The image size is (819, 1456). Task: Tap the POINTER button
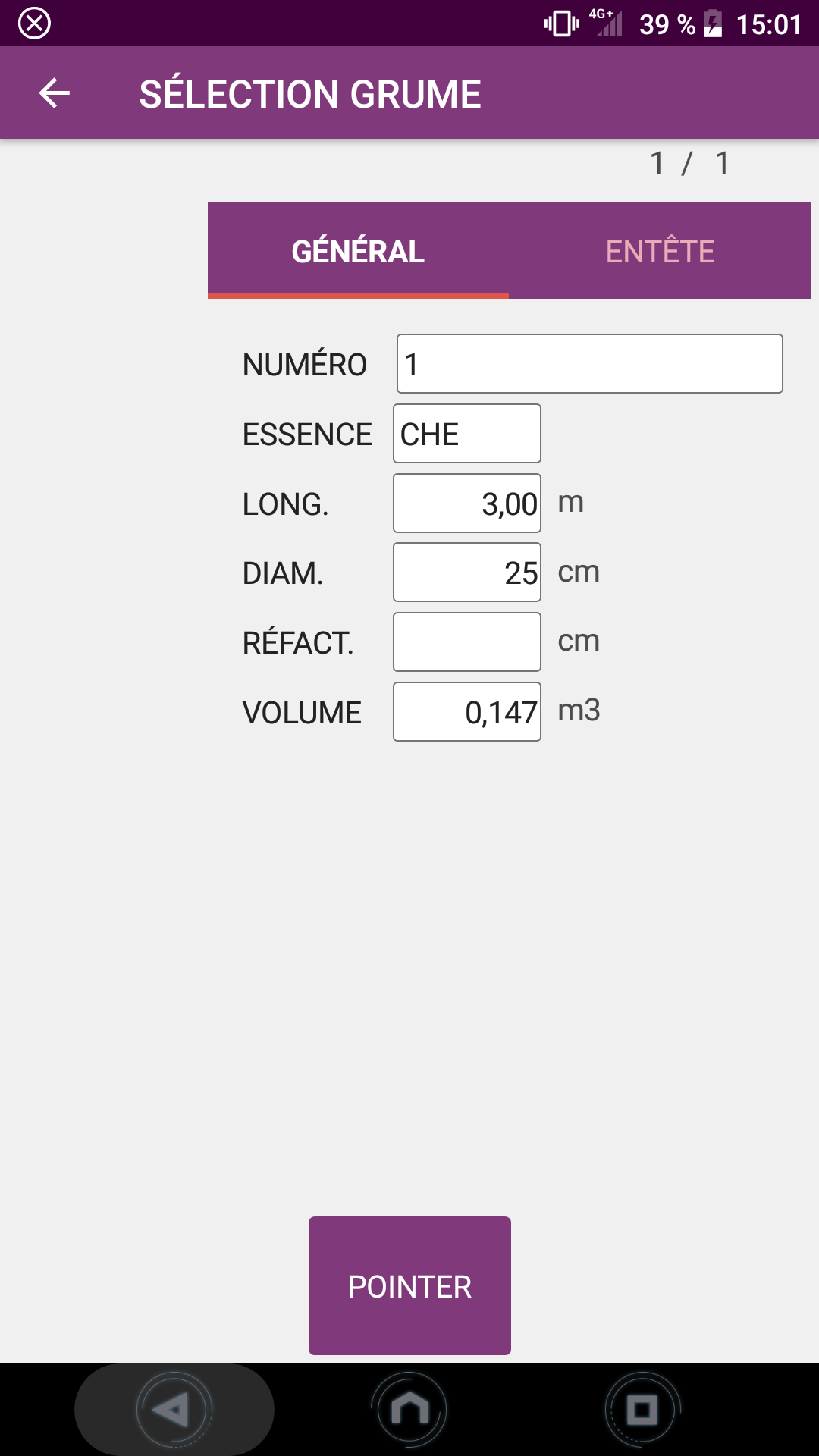[409, 1286]
